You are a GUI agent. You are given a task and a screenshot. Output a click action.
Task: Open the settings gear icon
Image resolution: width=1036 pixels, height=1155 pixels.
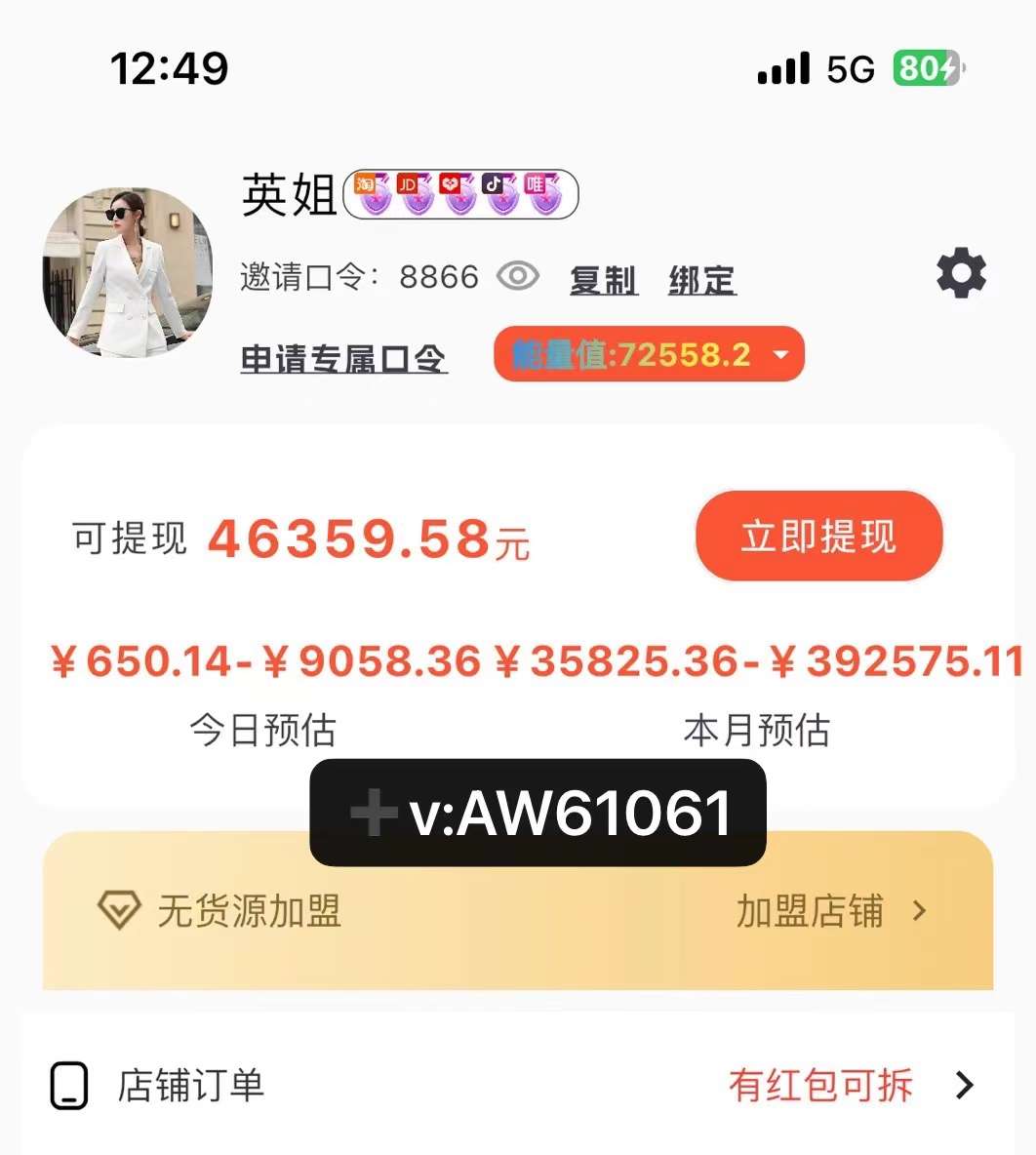point(961,274)
